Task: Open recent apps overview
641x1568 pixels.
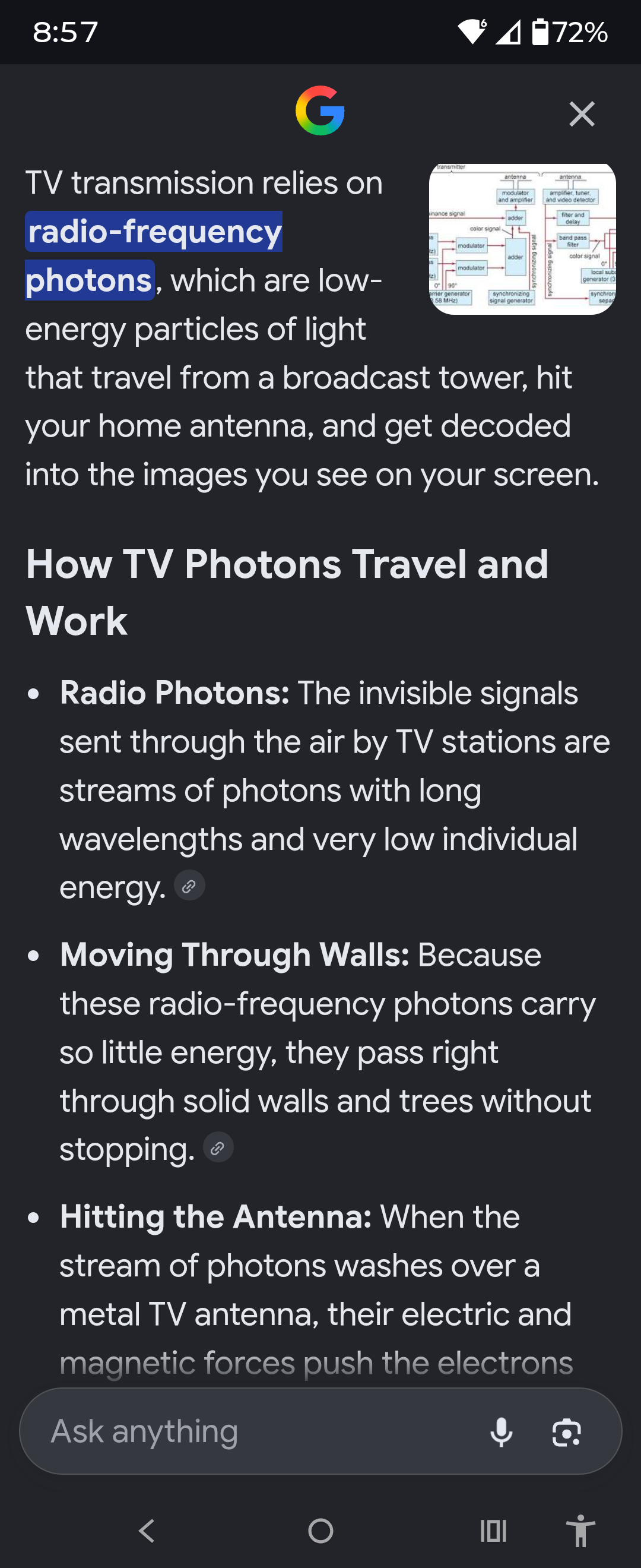Action: [x=493, y=1530]
